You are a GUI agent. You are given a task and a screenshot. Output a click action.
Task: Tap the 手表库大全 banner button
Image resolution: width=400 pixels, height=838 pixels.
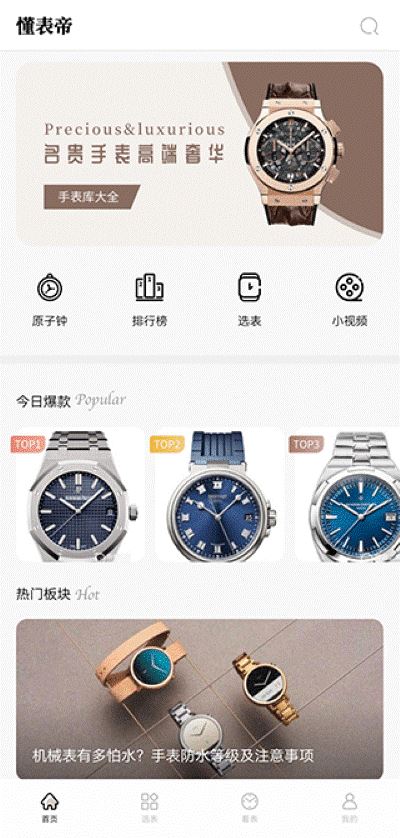(91, 197)
